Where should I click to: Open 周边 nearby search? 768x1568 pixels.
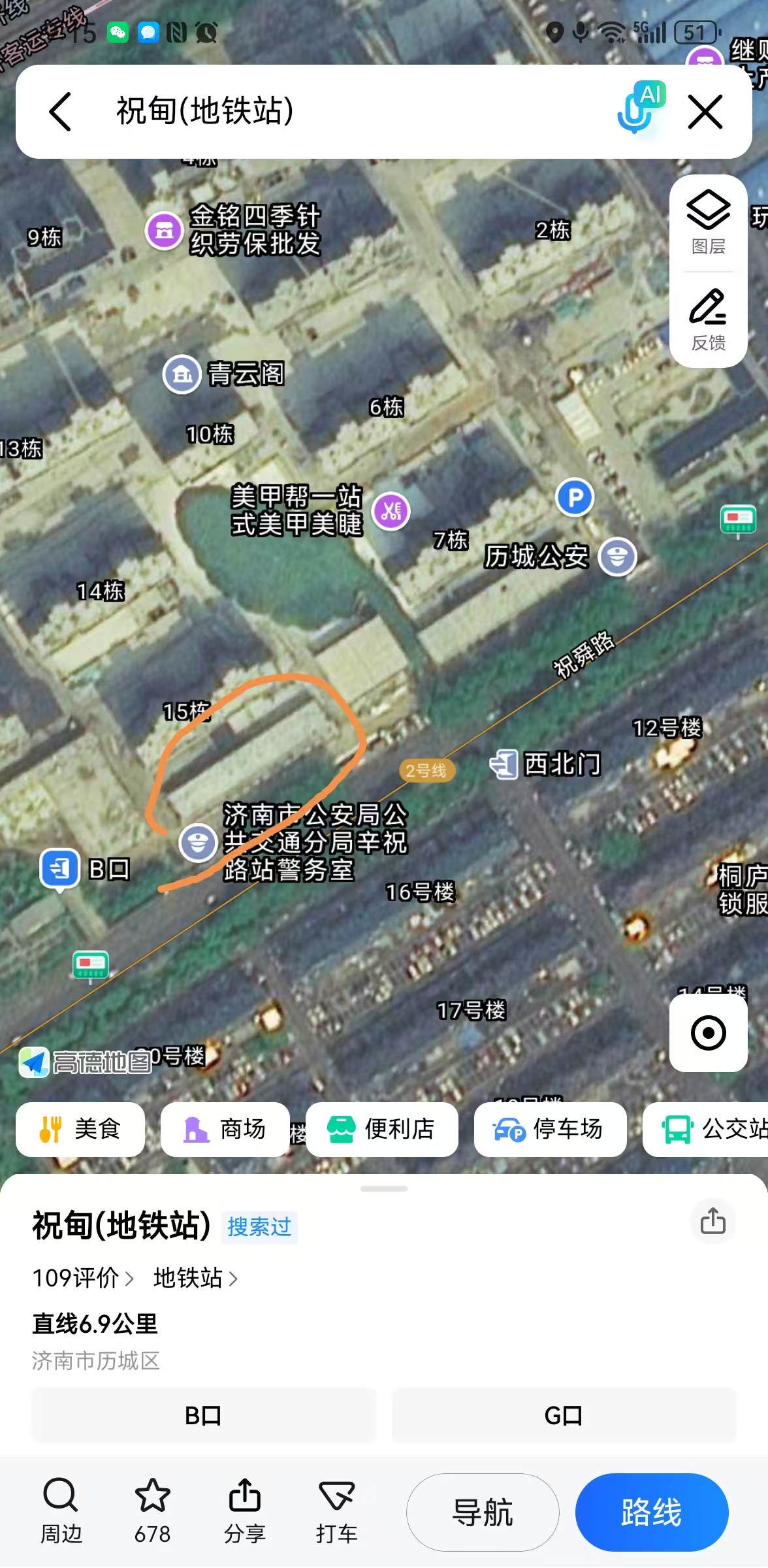[61, 1511]
